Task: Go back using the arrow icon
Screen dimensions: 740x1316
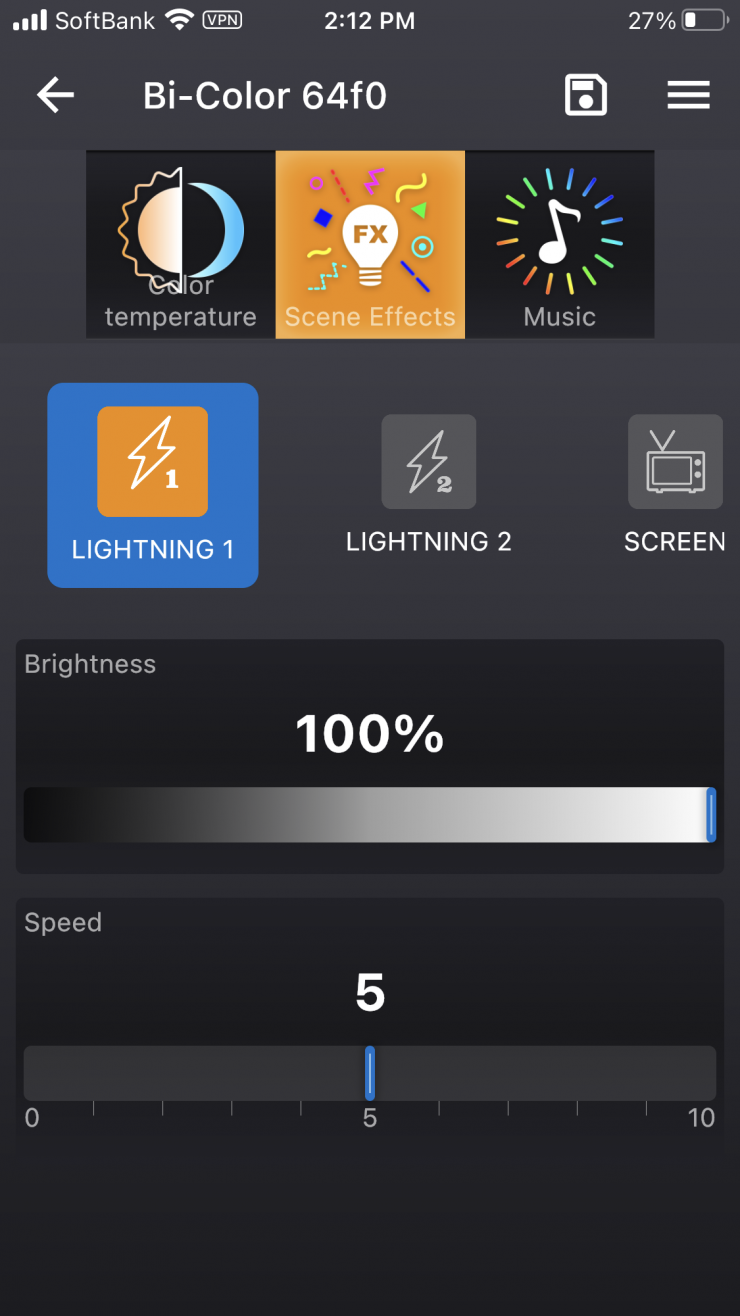Action: pos(56,96)
